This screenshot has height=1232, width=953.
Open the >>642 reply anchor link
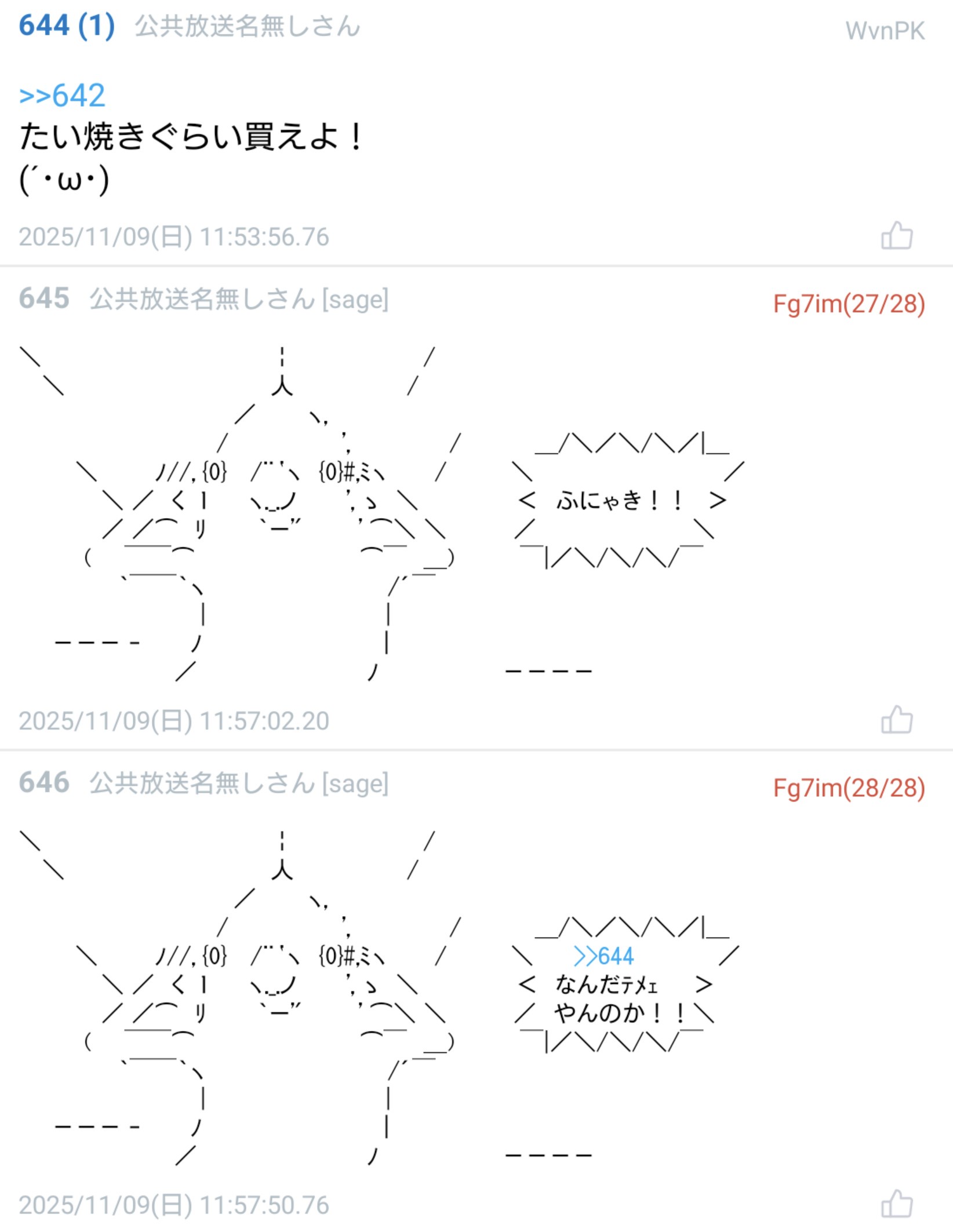click(x=62, y=96)
